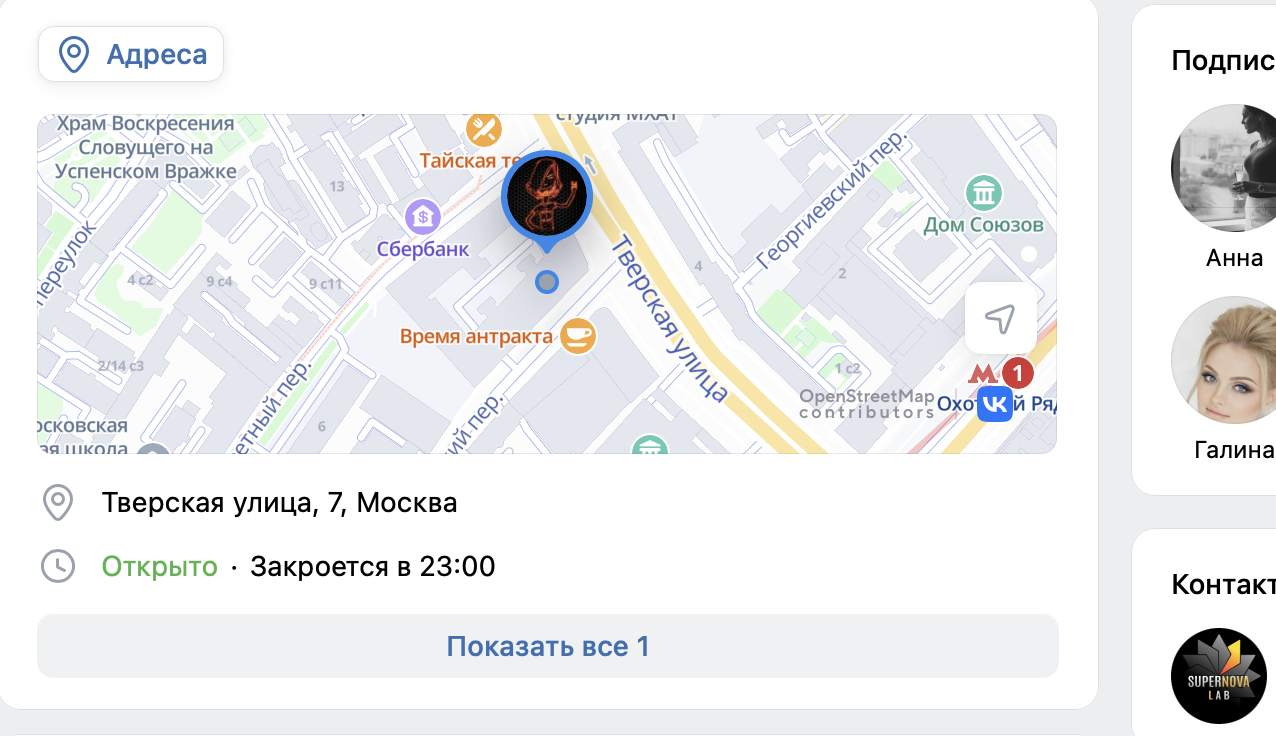Open subscriber Анна's profile

(1232, 168)
